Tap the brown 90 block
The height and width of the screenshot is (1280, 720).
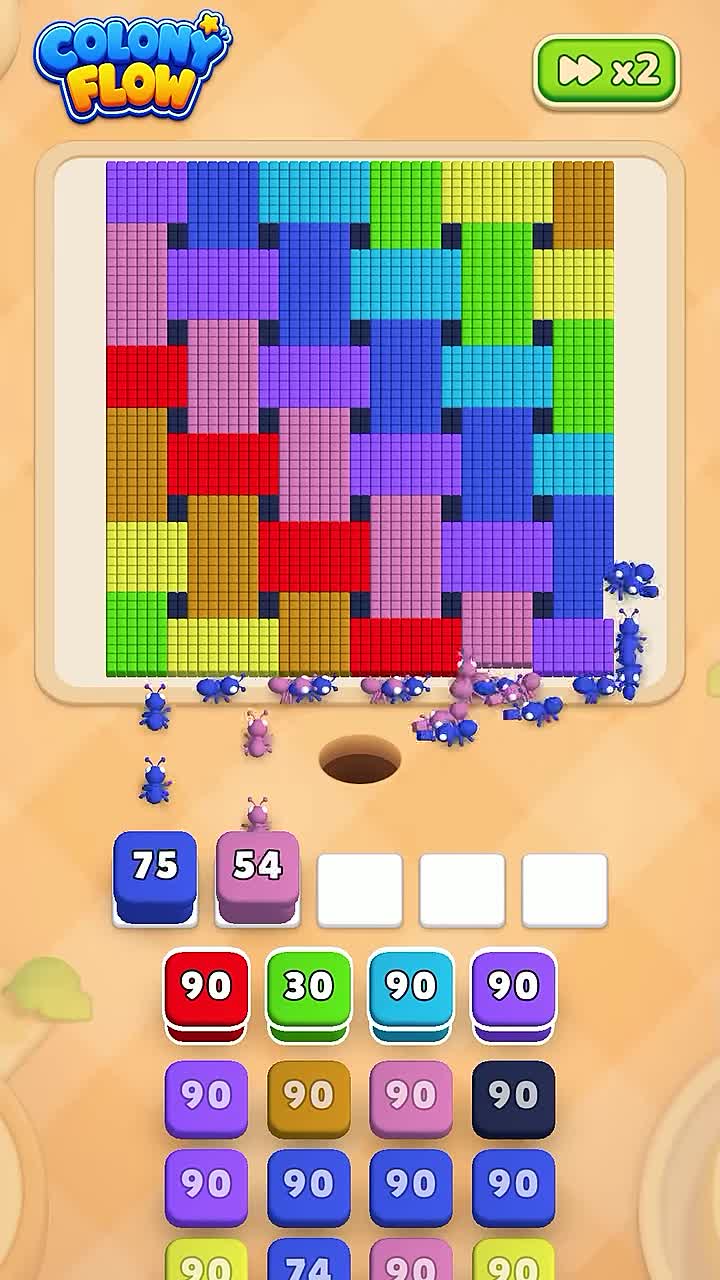[x=309, y=1099]
